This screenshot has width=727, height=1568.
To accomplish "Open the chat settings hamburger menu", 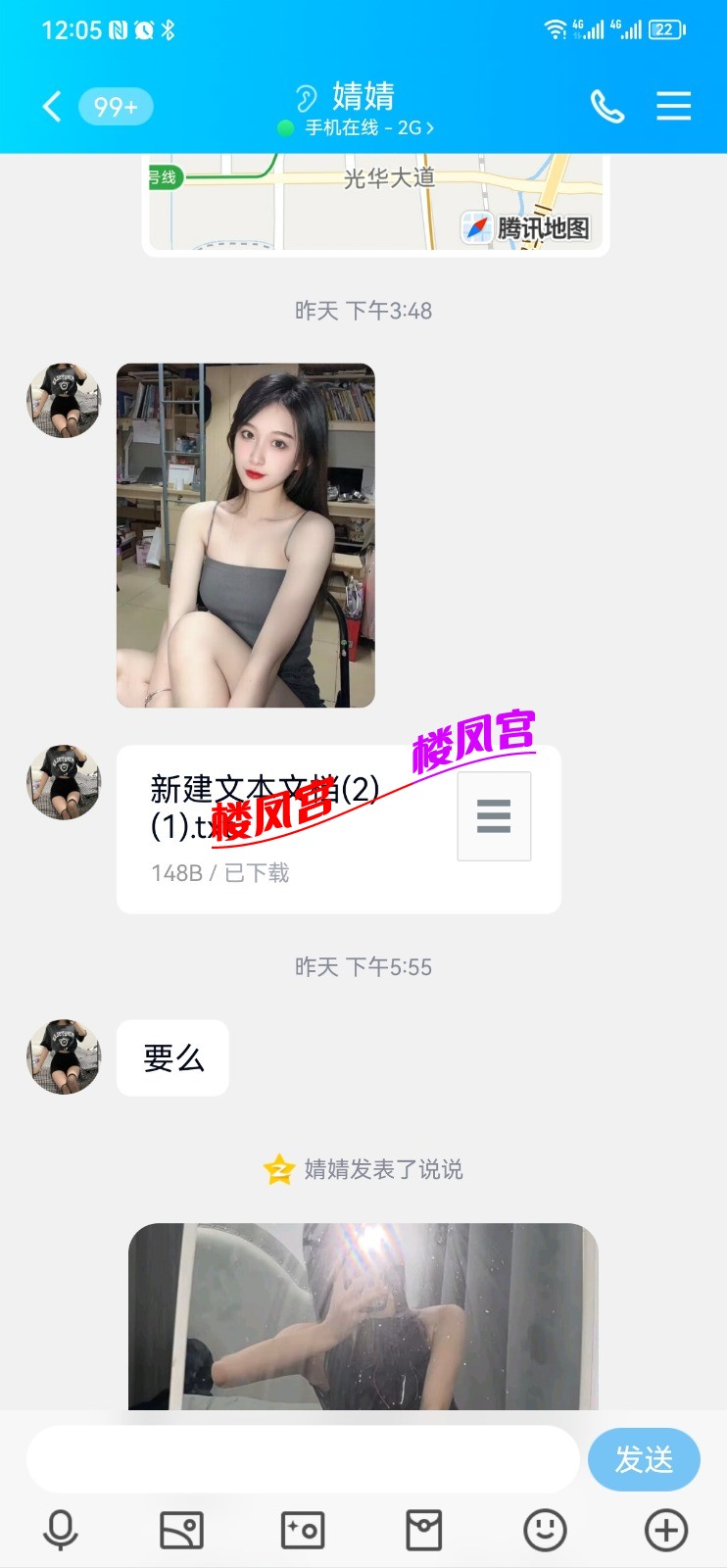I will 674,106.
